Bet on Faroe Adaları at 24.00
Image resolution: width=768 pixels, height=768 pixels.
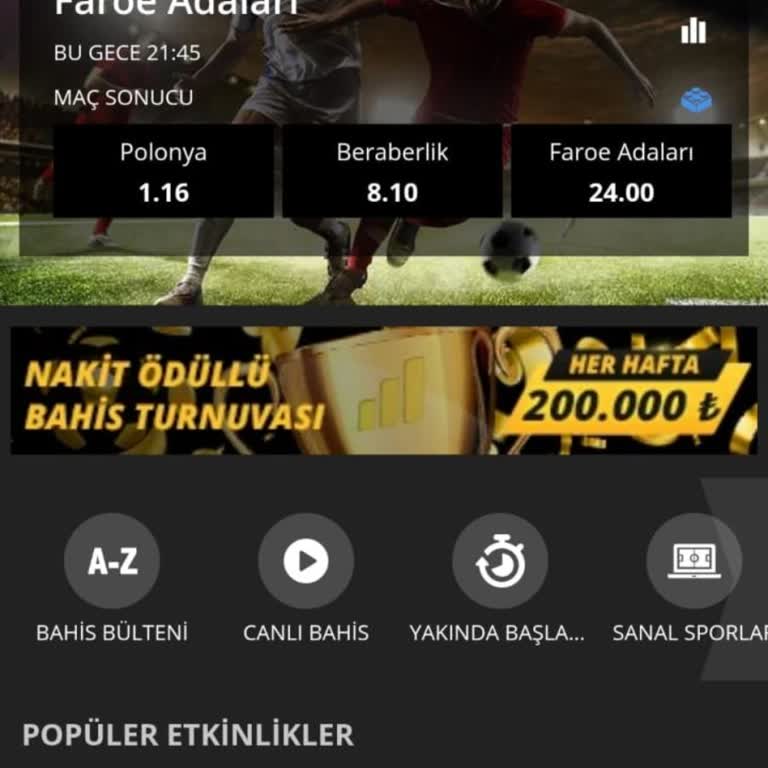click(x=621, y=171)
